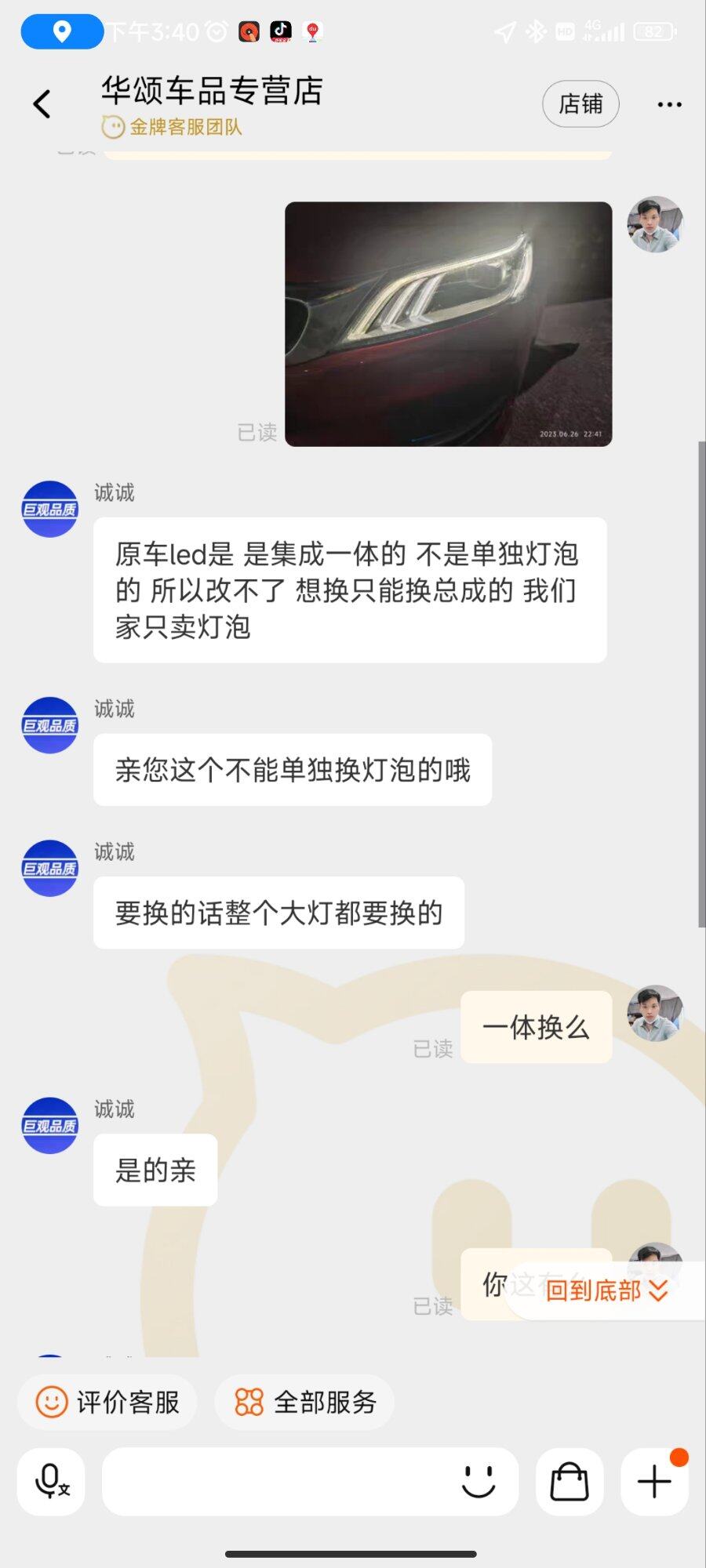Jump to bottom with 回到底部

pos(606,1290)
